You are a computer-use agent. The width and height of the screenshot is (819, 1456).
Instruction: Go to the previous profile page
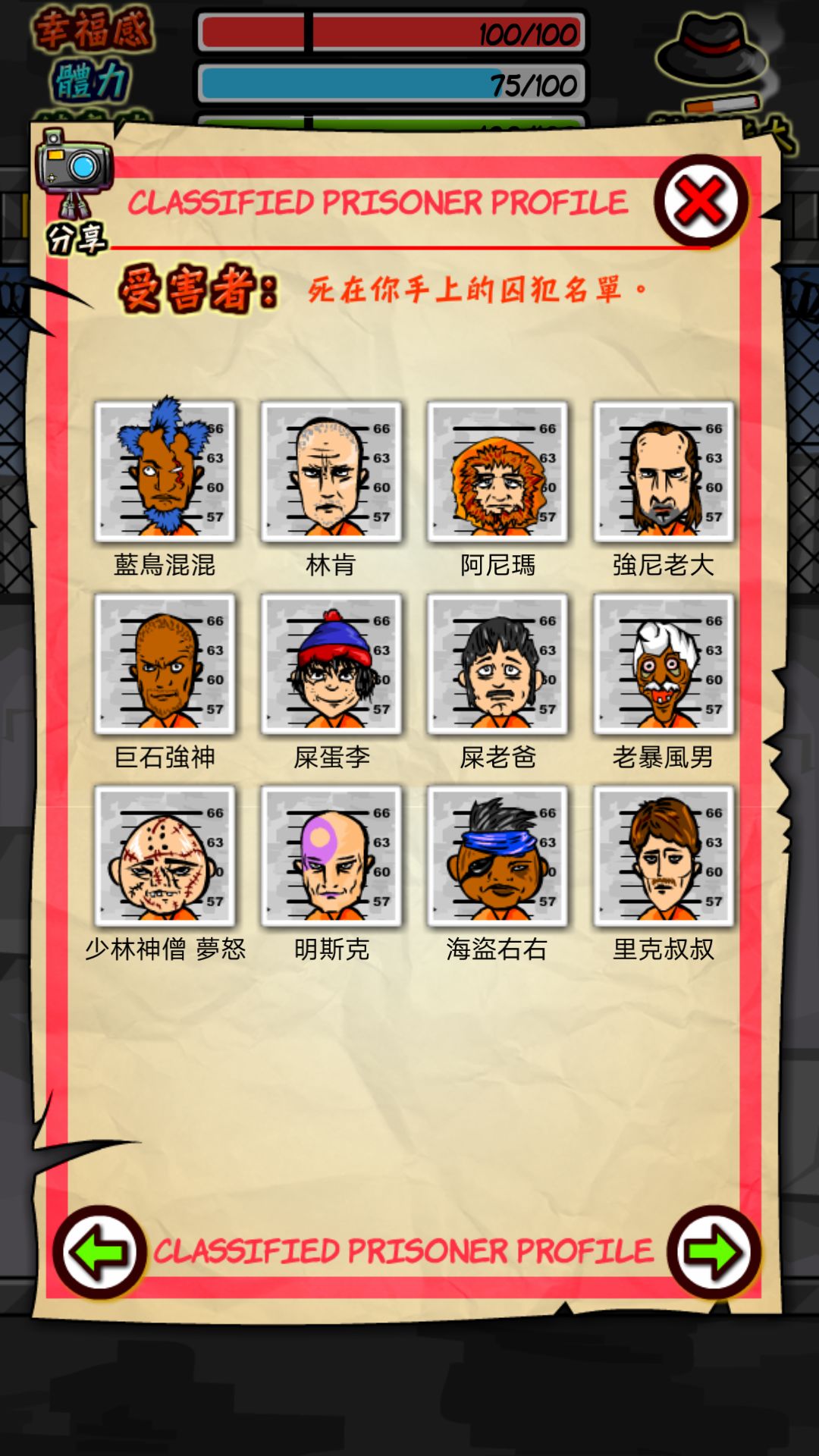[99, 1252]
